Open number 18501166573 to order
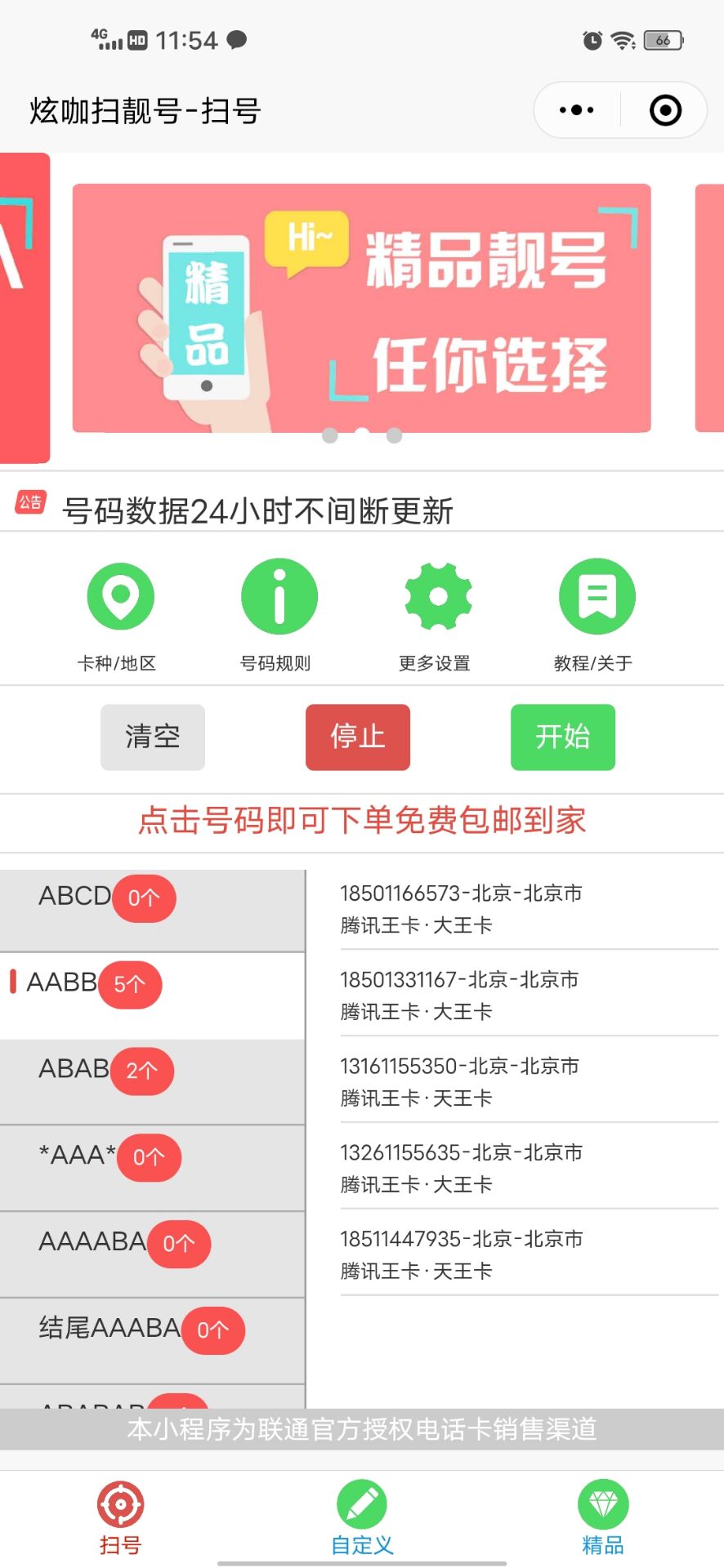Viewport: 724px width, 1568px height. coord(529,908)
